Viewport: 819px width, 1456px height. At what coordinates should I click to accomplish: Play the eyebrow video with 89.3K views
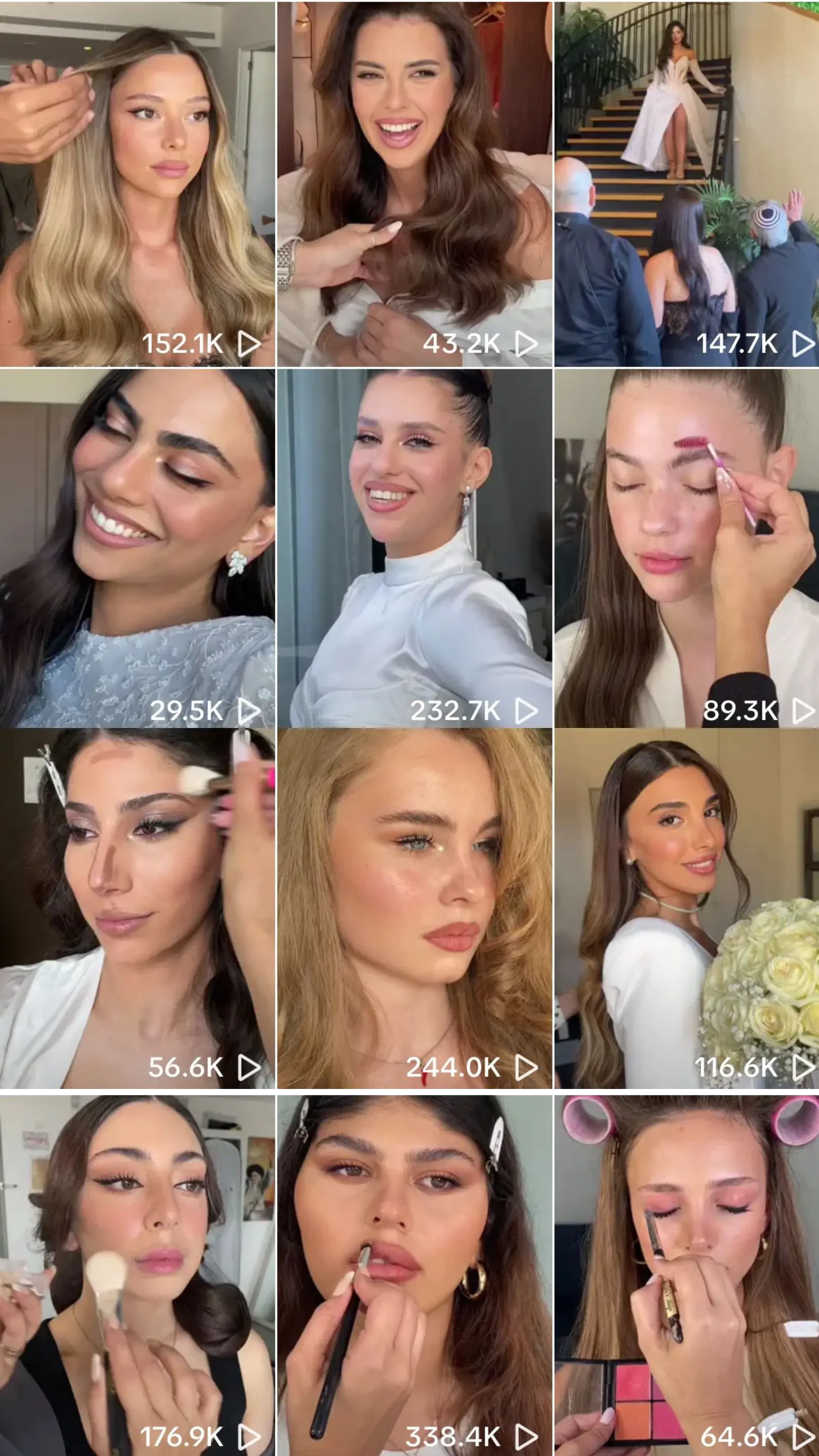[x=686, y=547]
